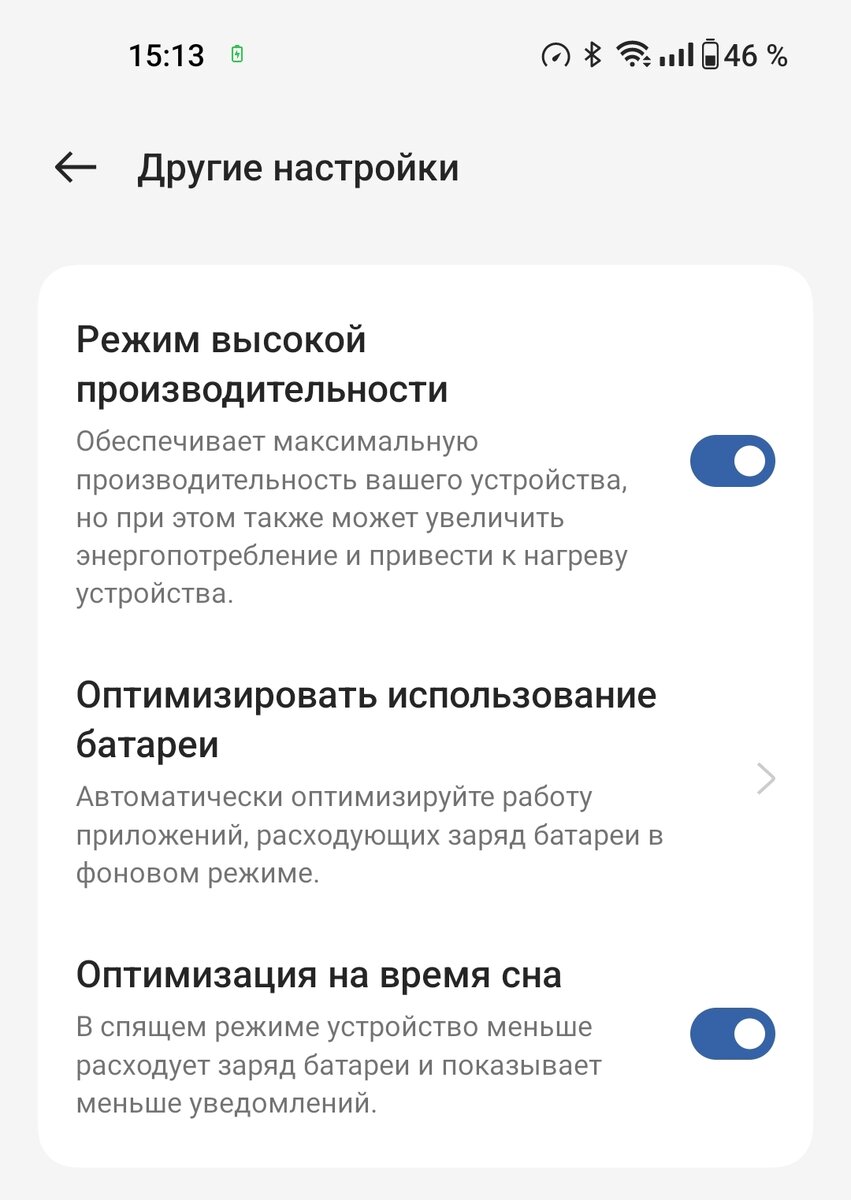
Task: Turn off Оптимизация на время сна
Action: click(x=732, y=1034)
